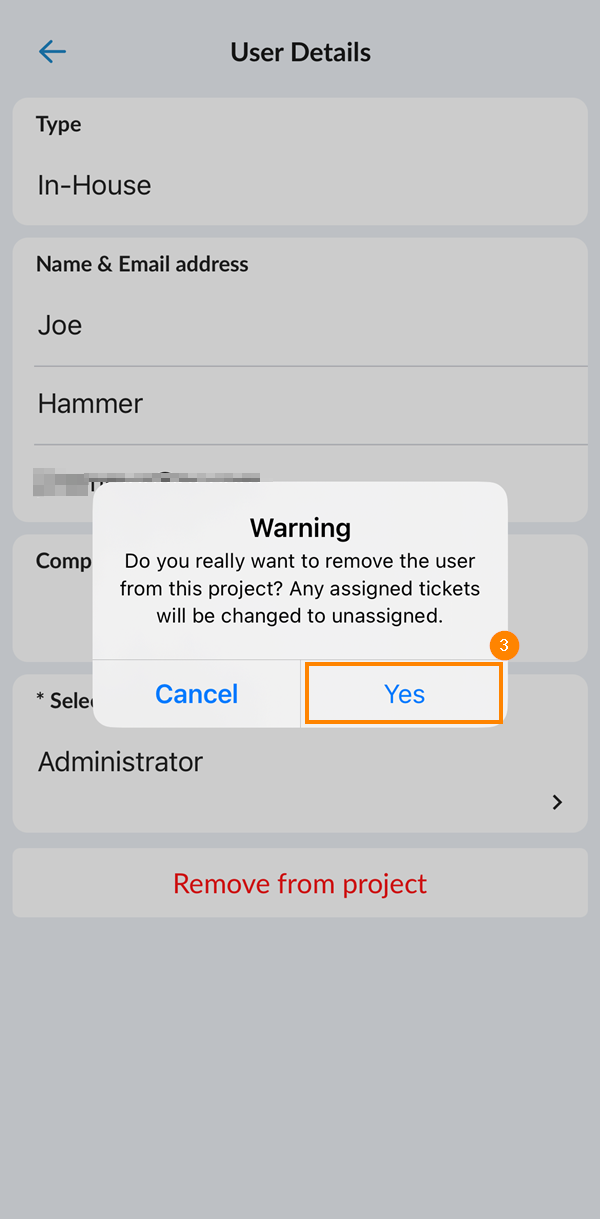Confirm removal by tapping Yes
This screenshot has height=1219, width=600.
pyautogui.click(x=403, y=694)
